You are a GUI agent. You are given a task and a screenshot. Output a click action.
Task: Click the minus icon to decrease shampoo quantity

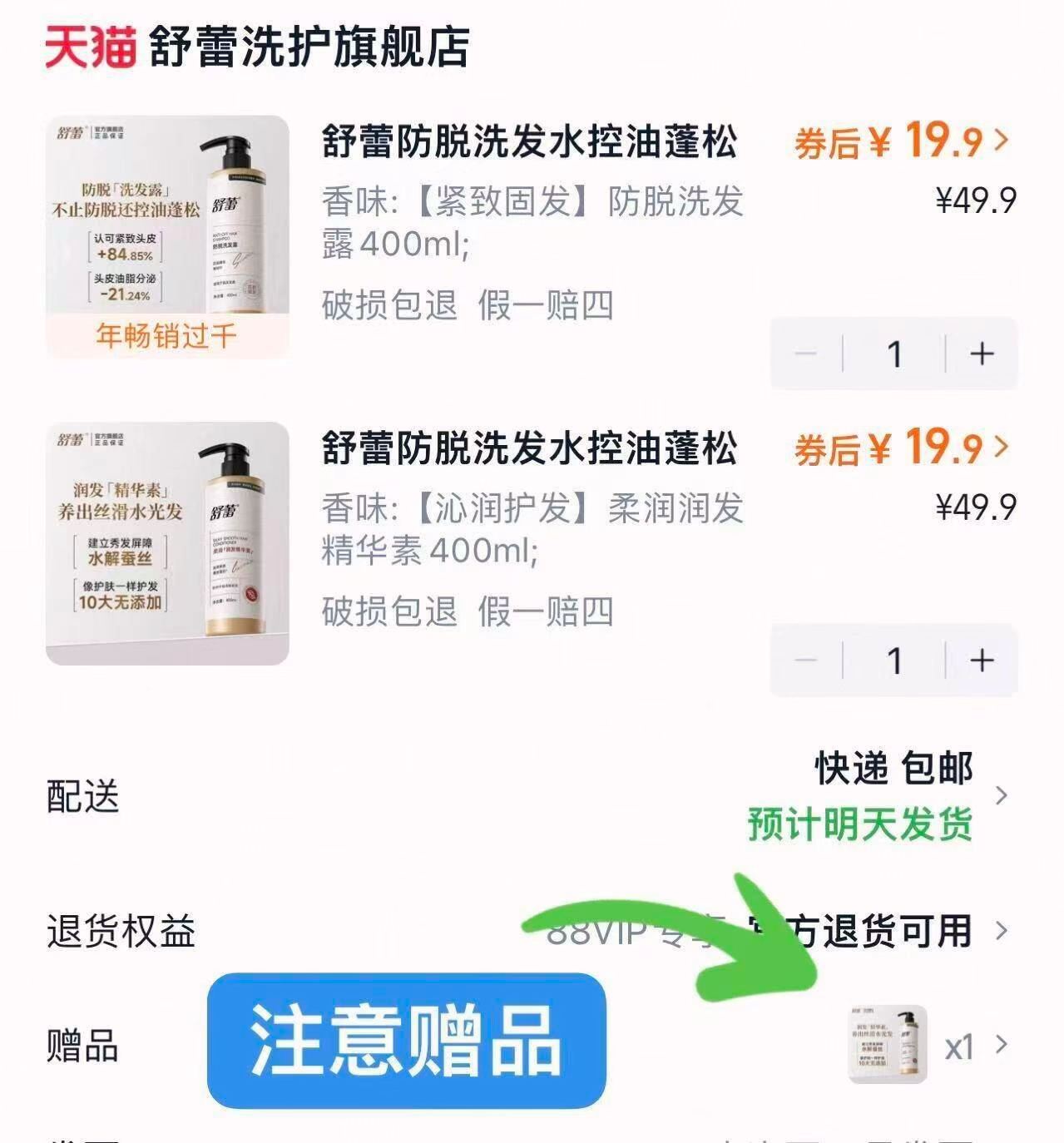tap(804, 353)
